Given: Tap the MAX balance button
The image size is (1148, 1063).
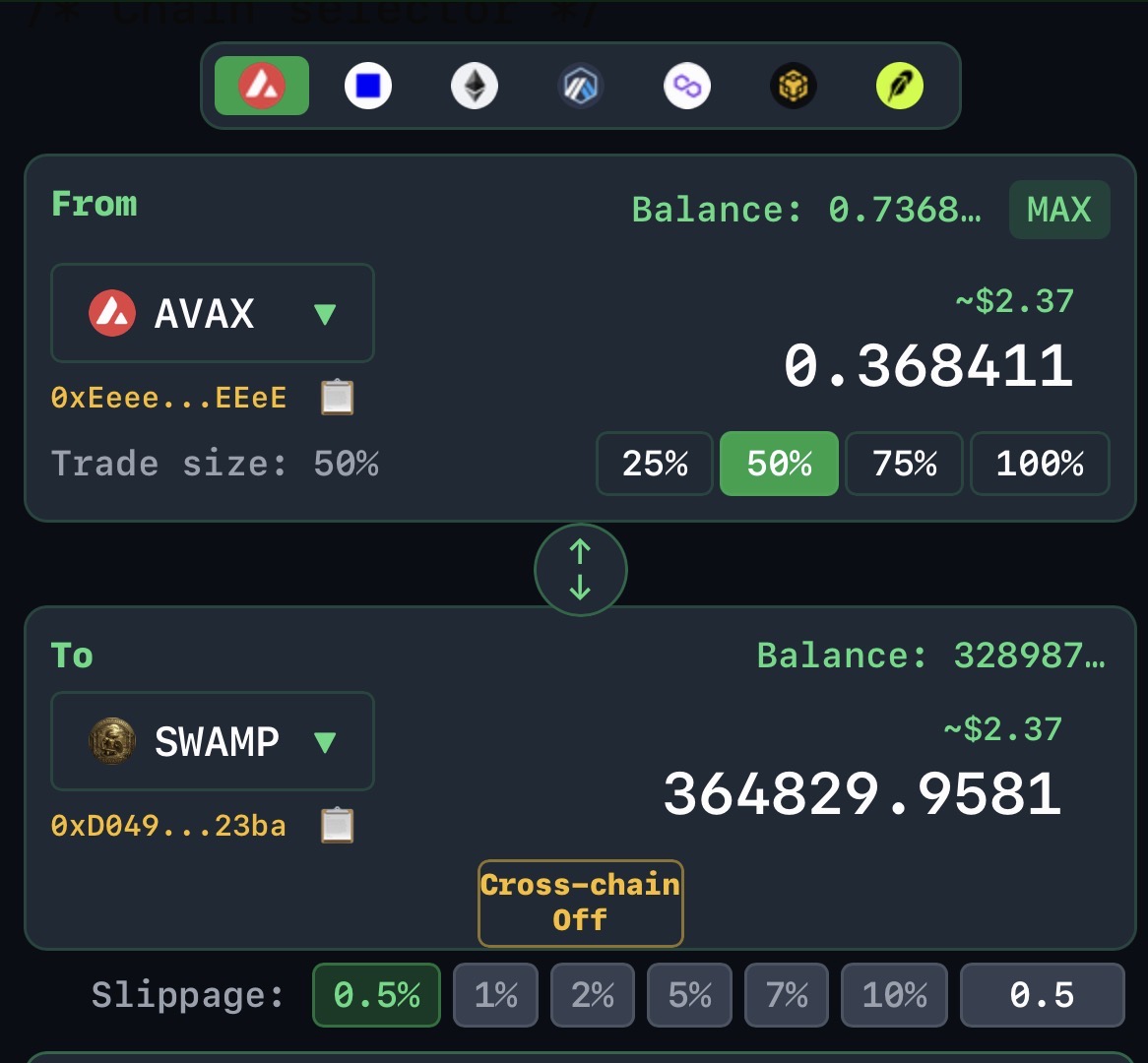Looking at the screenshot, I should point(1059,210).
